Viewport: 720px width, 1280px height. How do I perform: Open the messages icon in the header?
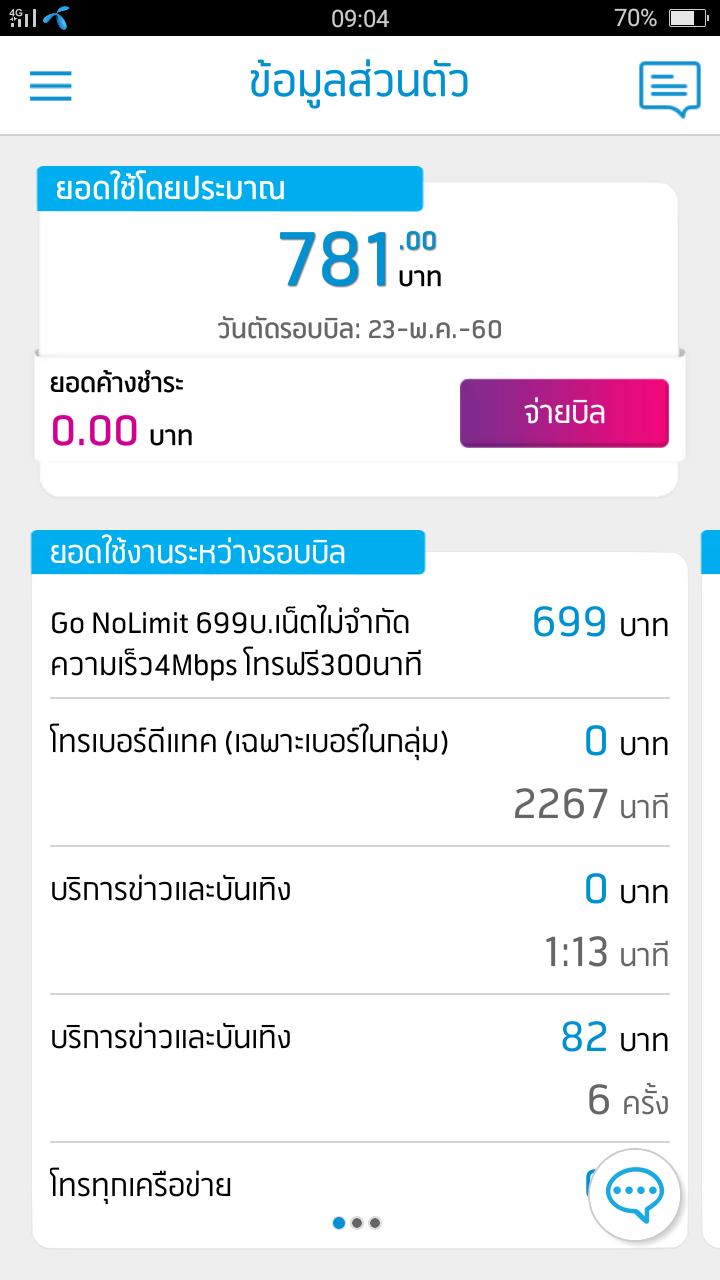670,88
